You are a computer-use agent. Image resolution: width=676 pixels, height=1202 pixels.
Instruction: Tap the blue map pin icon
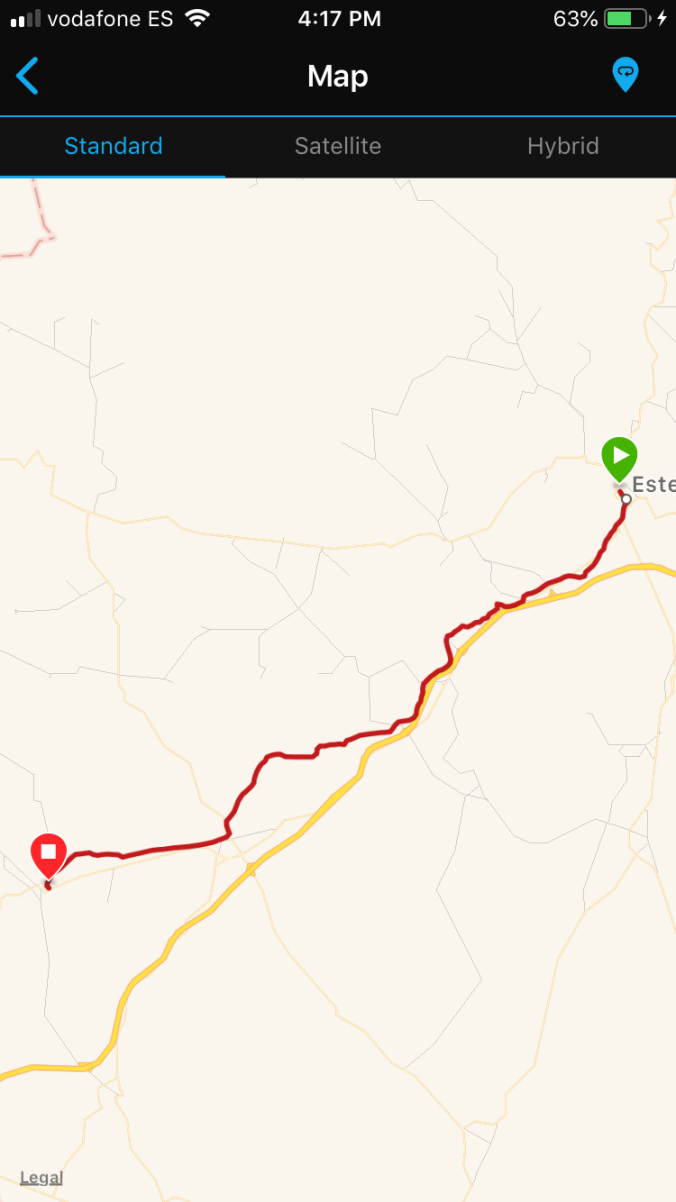[625, 75]
